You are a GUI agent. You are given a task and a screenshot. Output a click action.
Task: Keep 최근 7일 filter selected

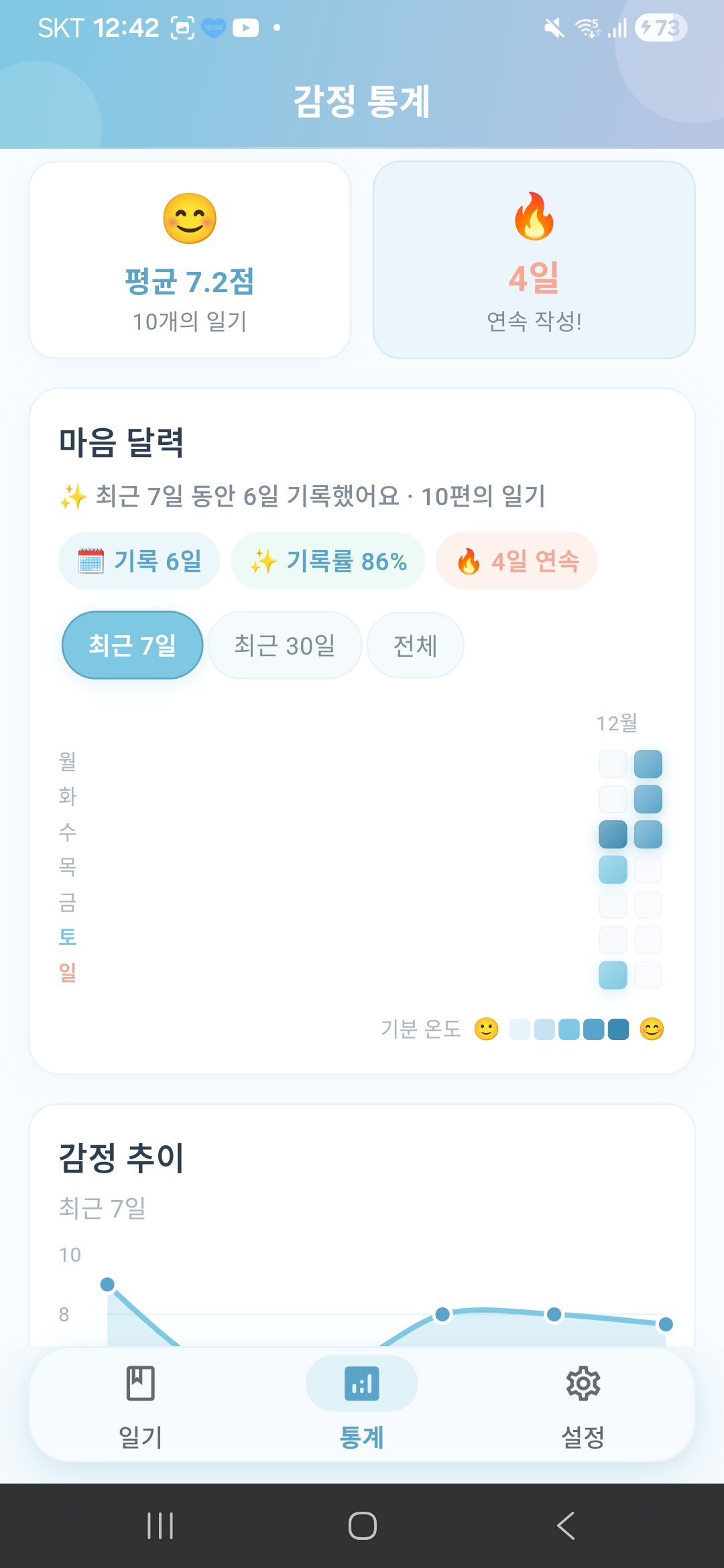(x=131, y=645)
